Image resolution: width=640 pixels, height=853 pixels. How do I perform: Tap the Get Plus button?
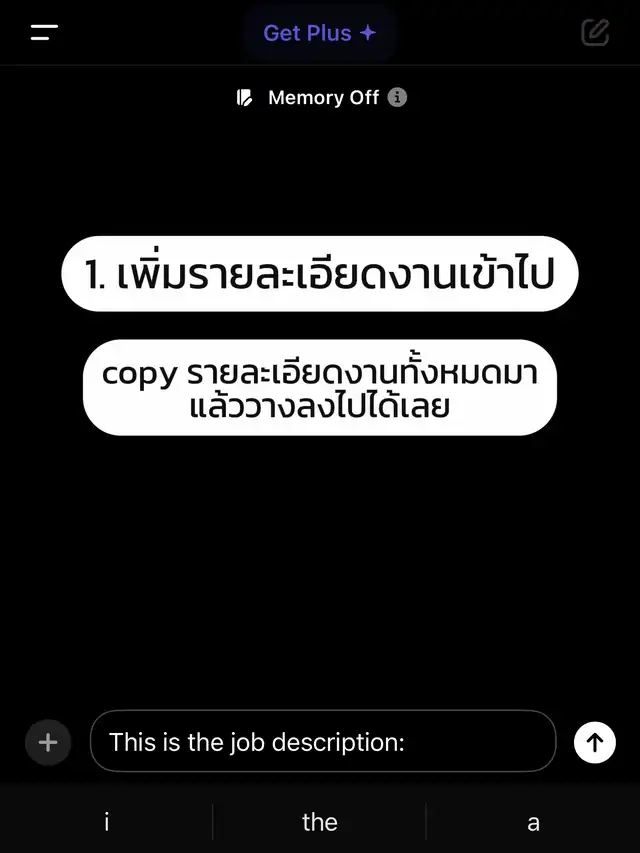(x=320, y=33)
